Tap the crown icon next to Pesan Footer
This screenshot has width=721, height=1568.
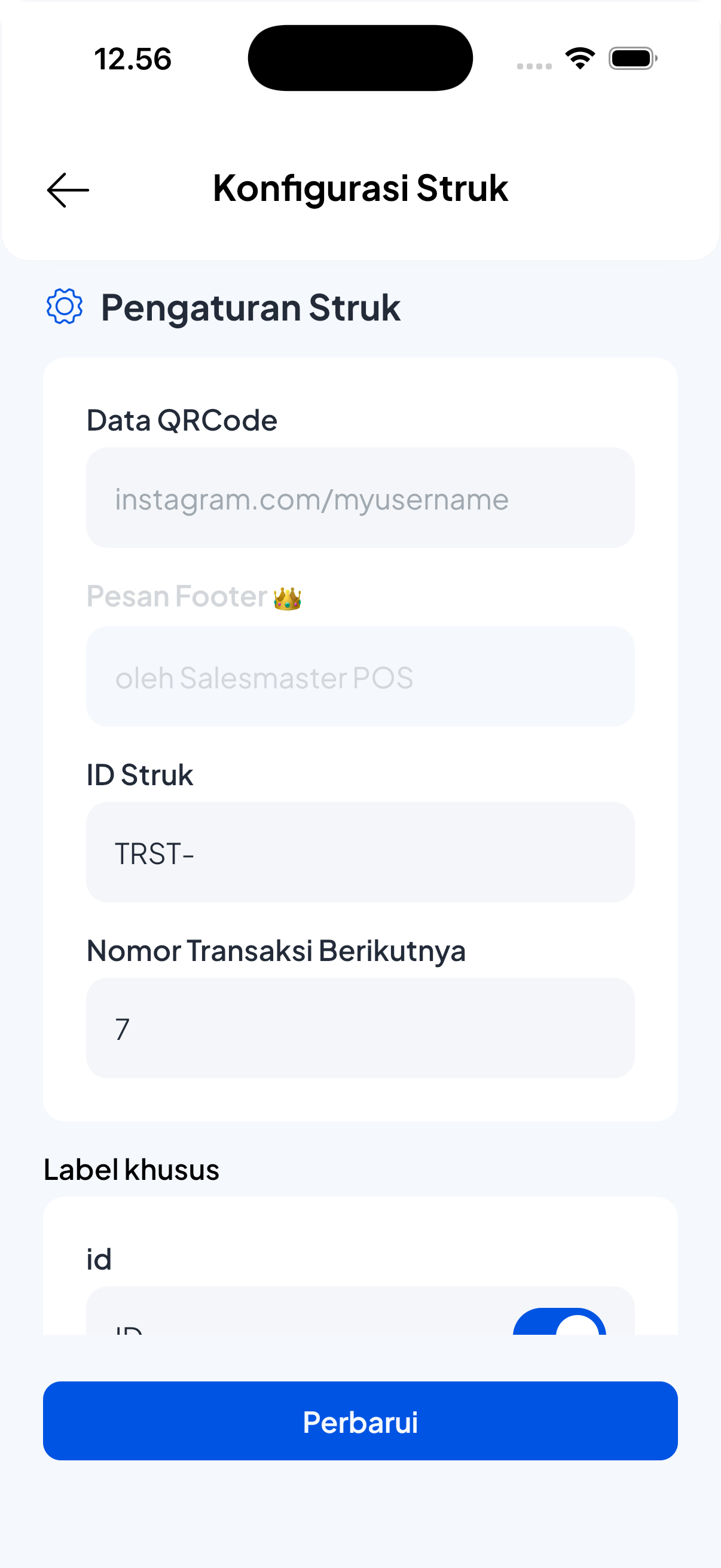coord(287,598)
